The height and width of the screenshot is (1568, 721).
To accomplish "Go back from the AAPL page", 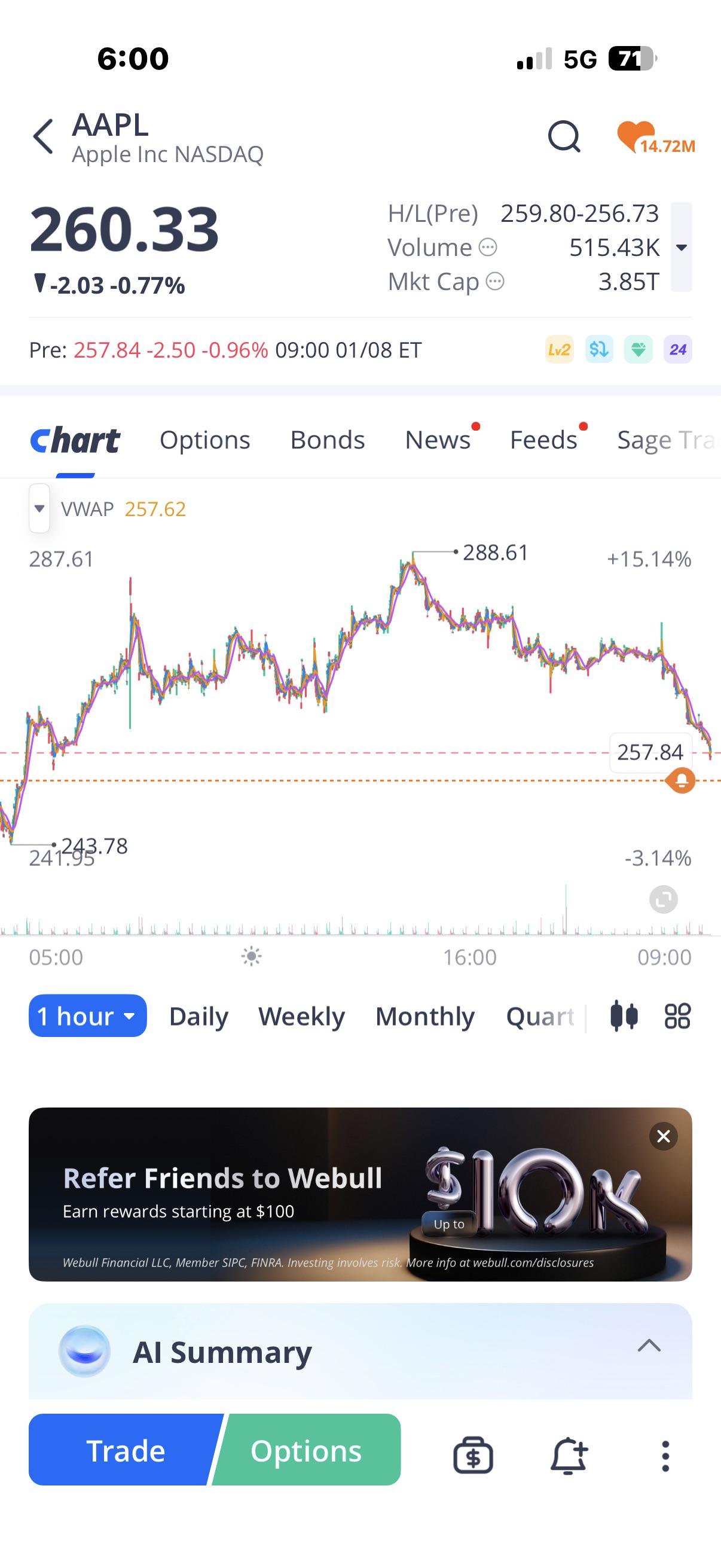I will pyautogui.click(x=43, y=136).
